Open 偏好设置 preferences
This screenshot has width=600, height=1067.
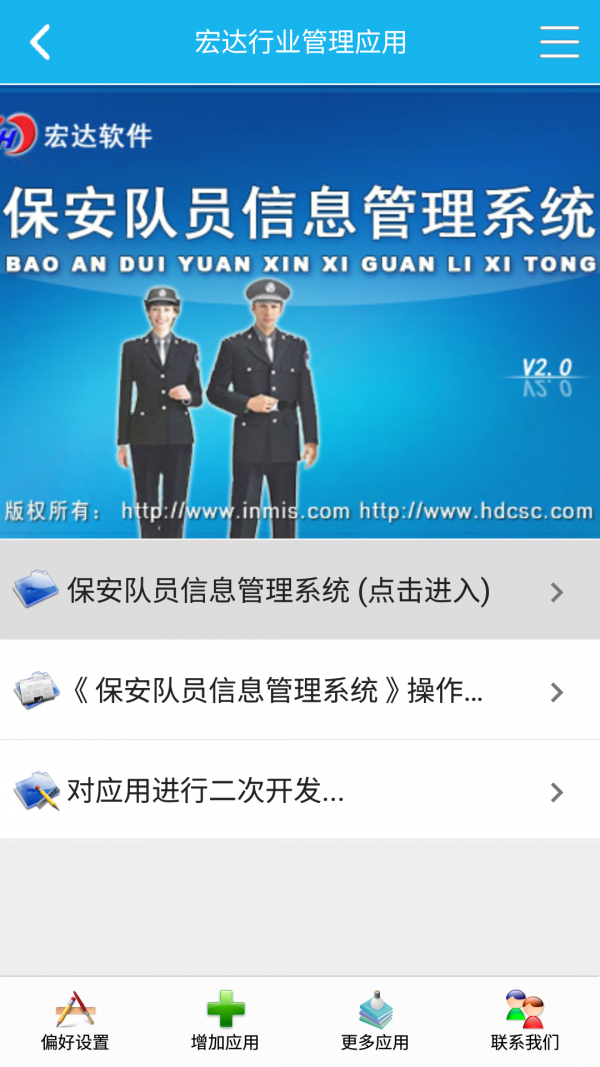coord(75,1021)
